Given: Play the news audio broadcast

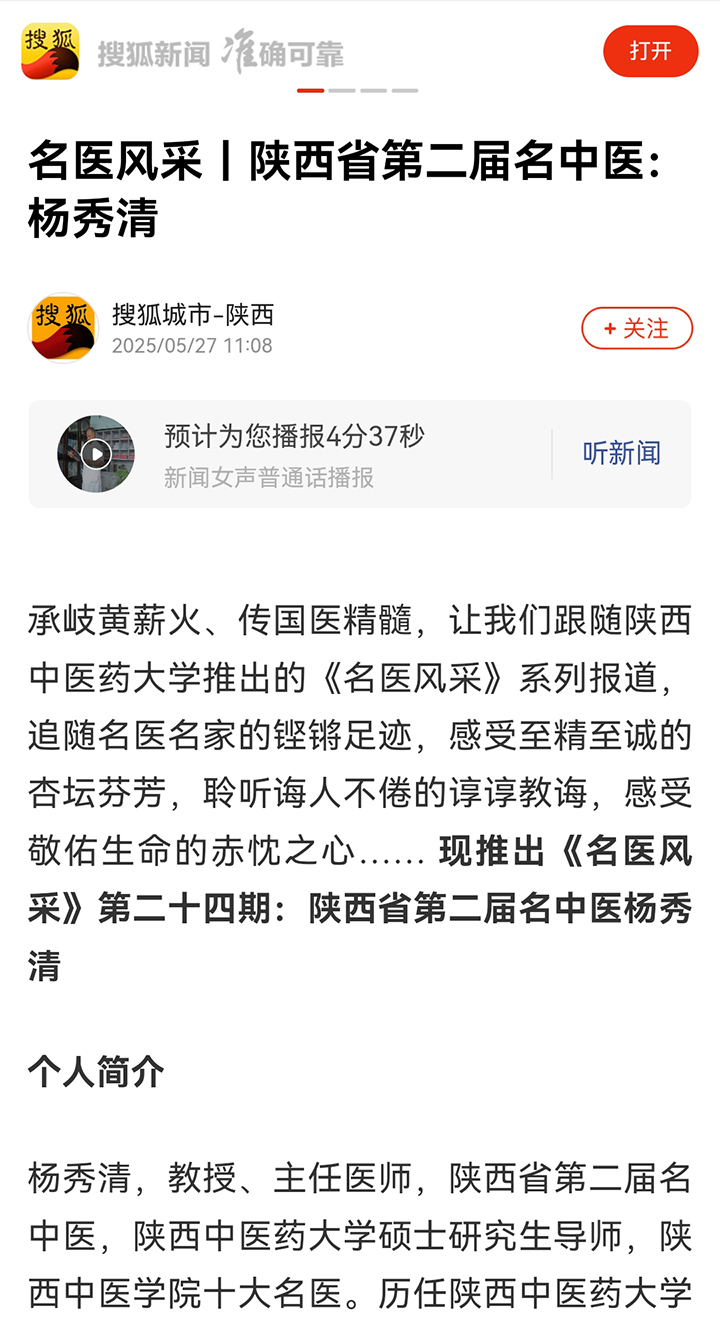Looking at the screenshot, I should pyautogui.click(x=96, y=454).
